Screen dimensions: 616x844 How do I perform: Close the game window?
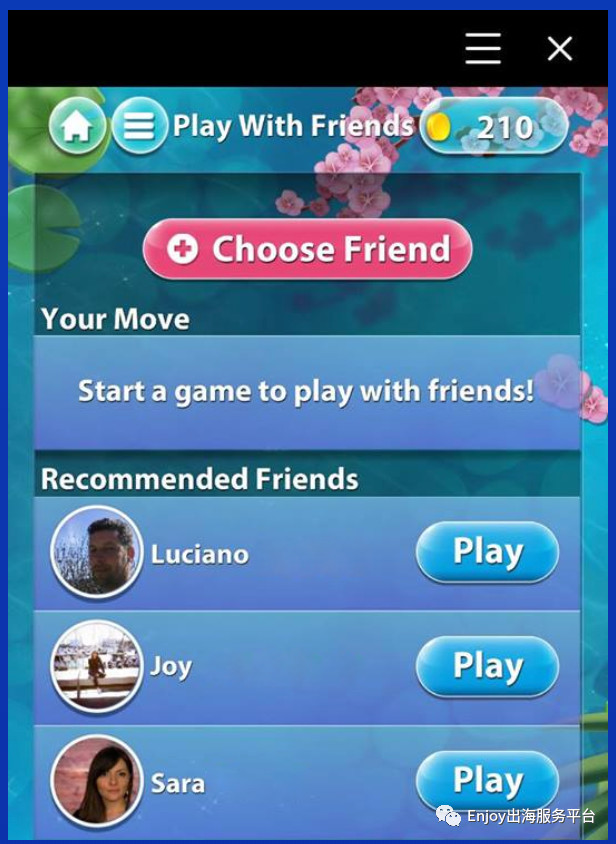click(560, 47)
